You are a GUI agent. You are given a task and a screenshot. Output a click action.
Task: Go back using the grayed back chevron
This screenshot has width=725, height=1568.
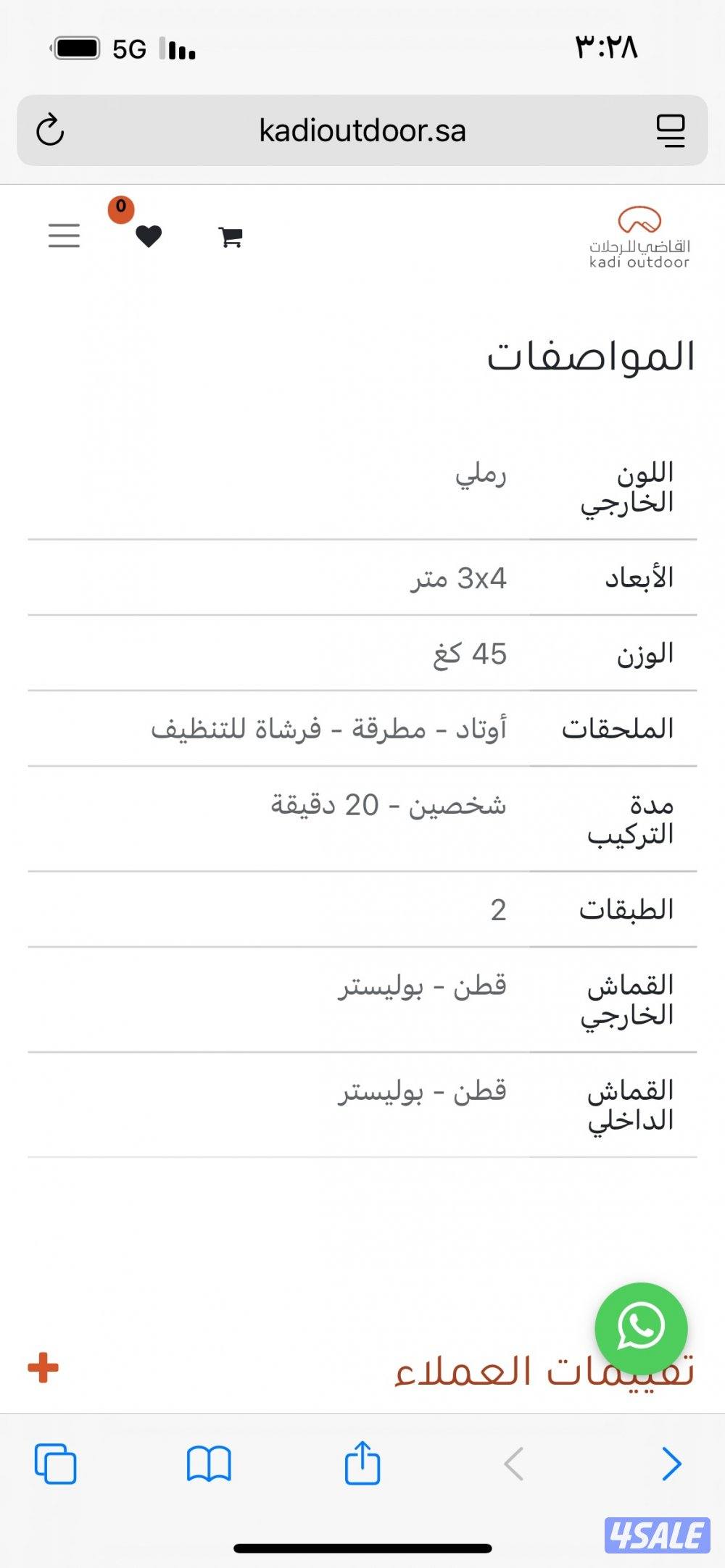[515, 1462]
